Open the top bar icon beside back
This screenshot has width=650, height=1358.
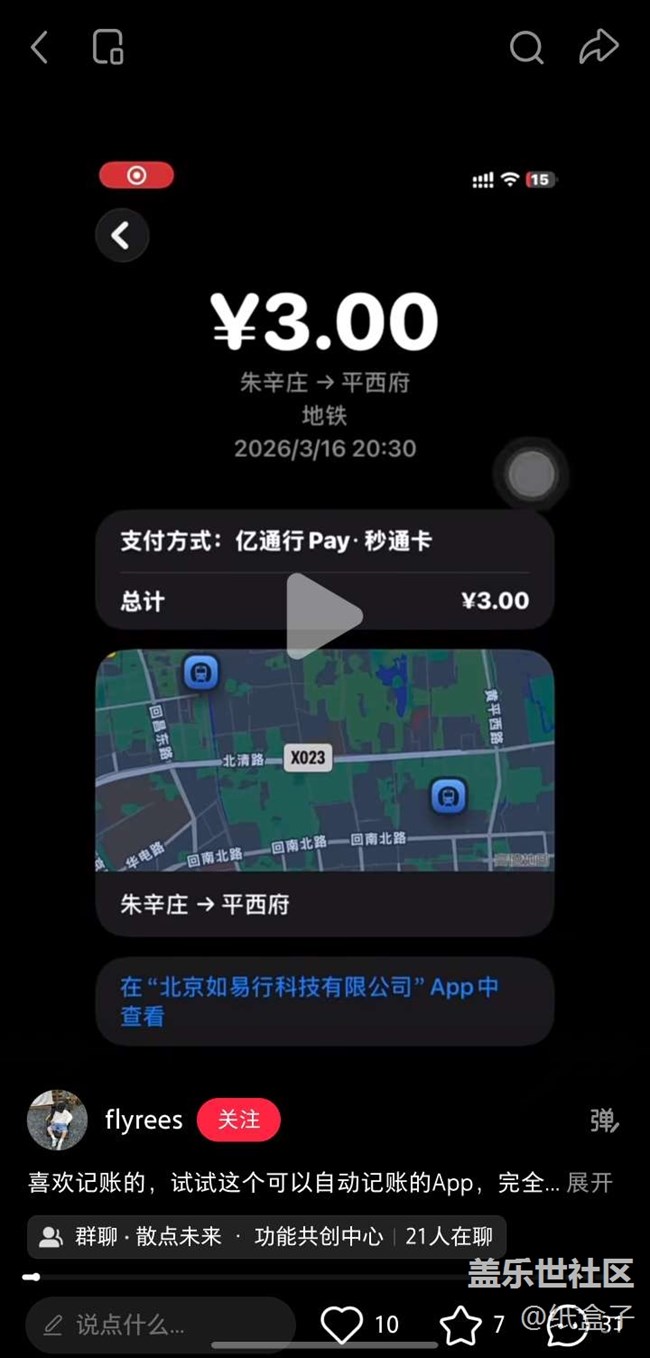(108, 47)
